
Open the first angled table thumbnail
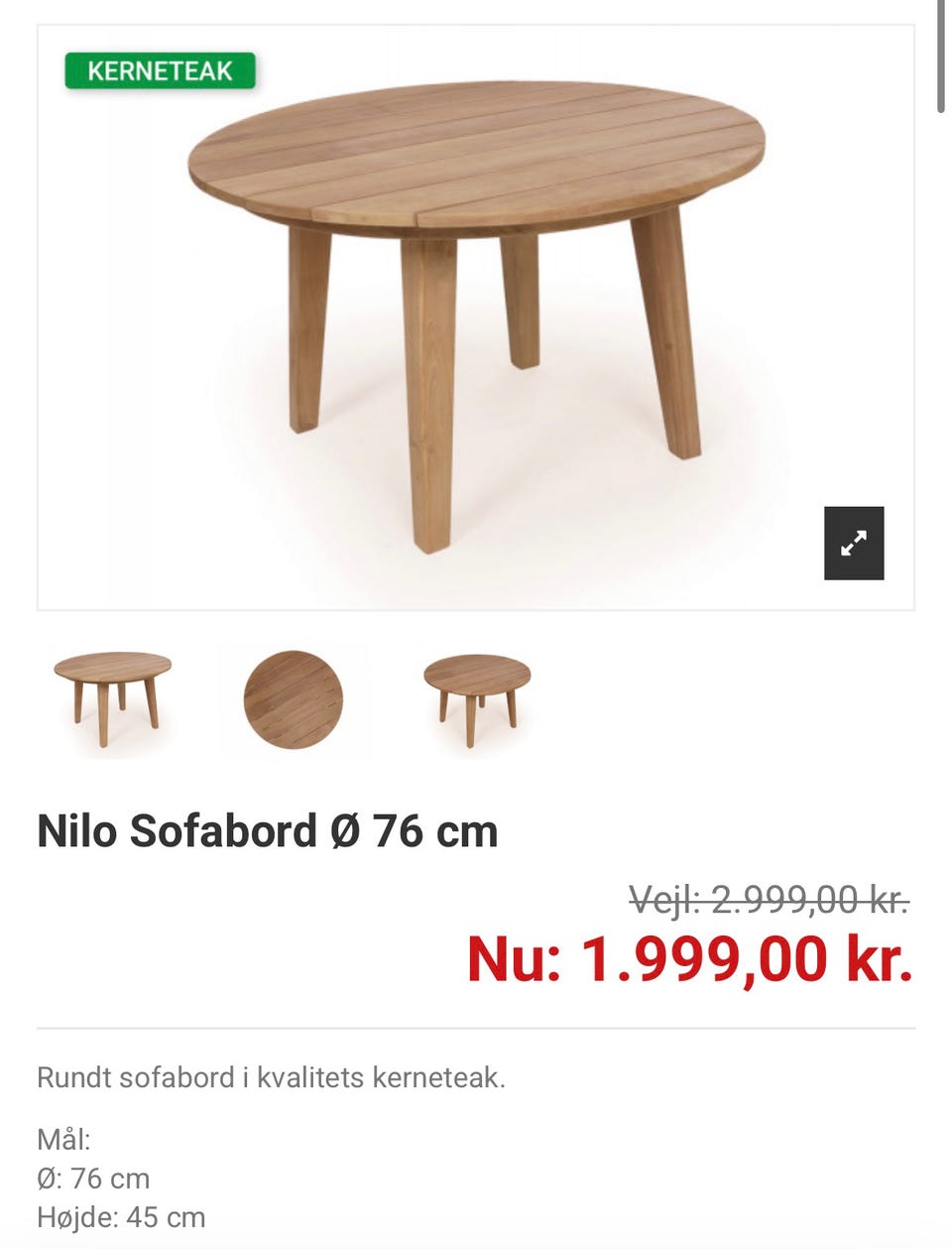coord(114,698)
